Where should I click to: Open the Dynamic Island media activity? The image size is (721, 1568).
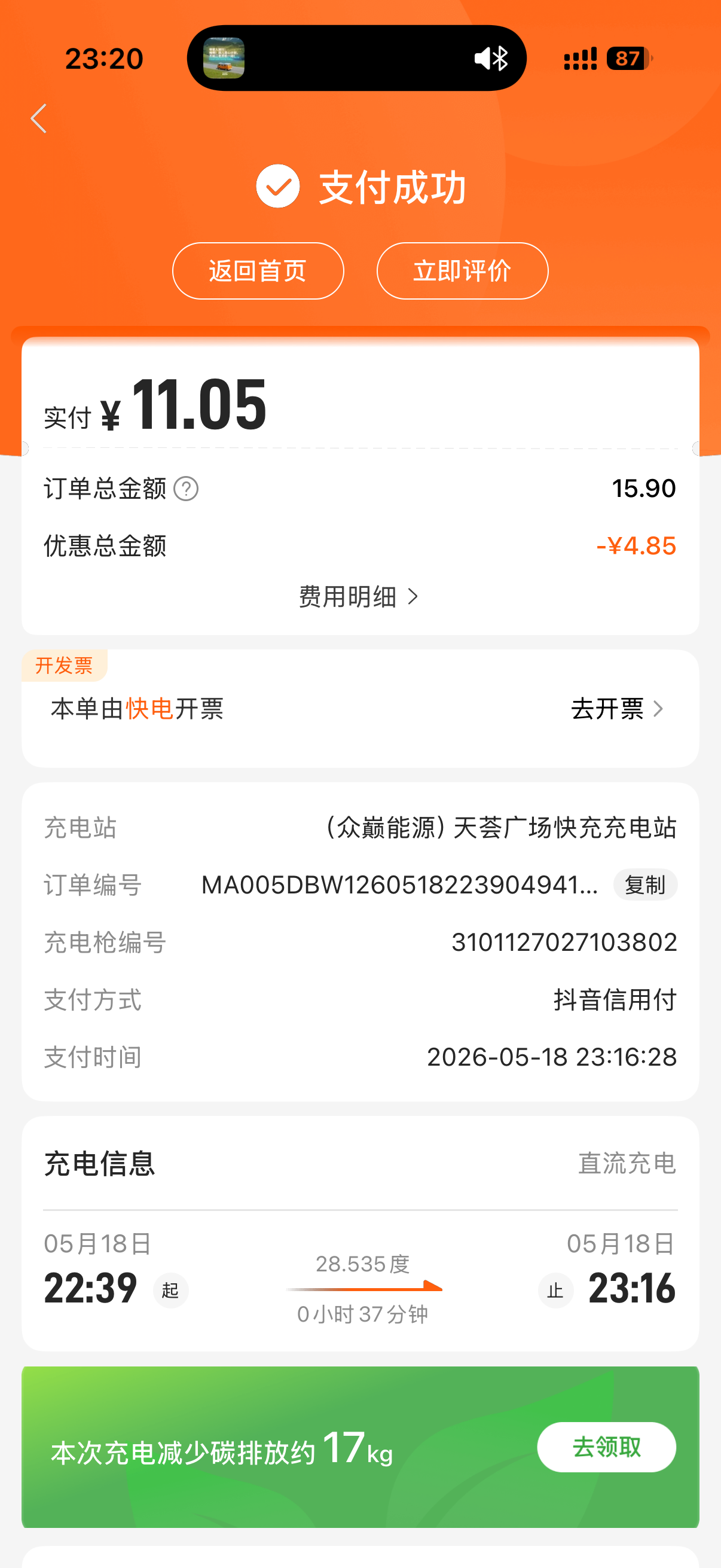(x=356, y=59)
